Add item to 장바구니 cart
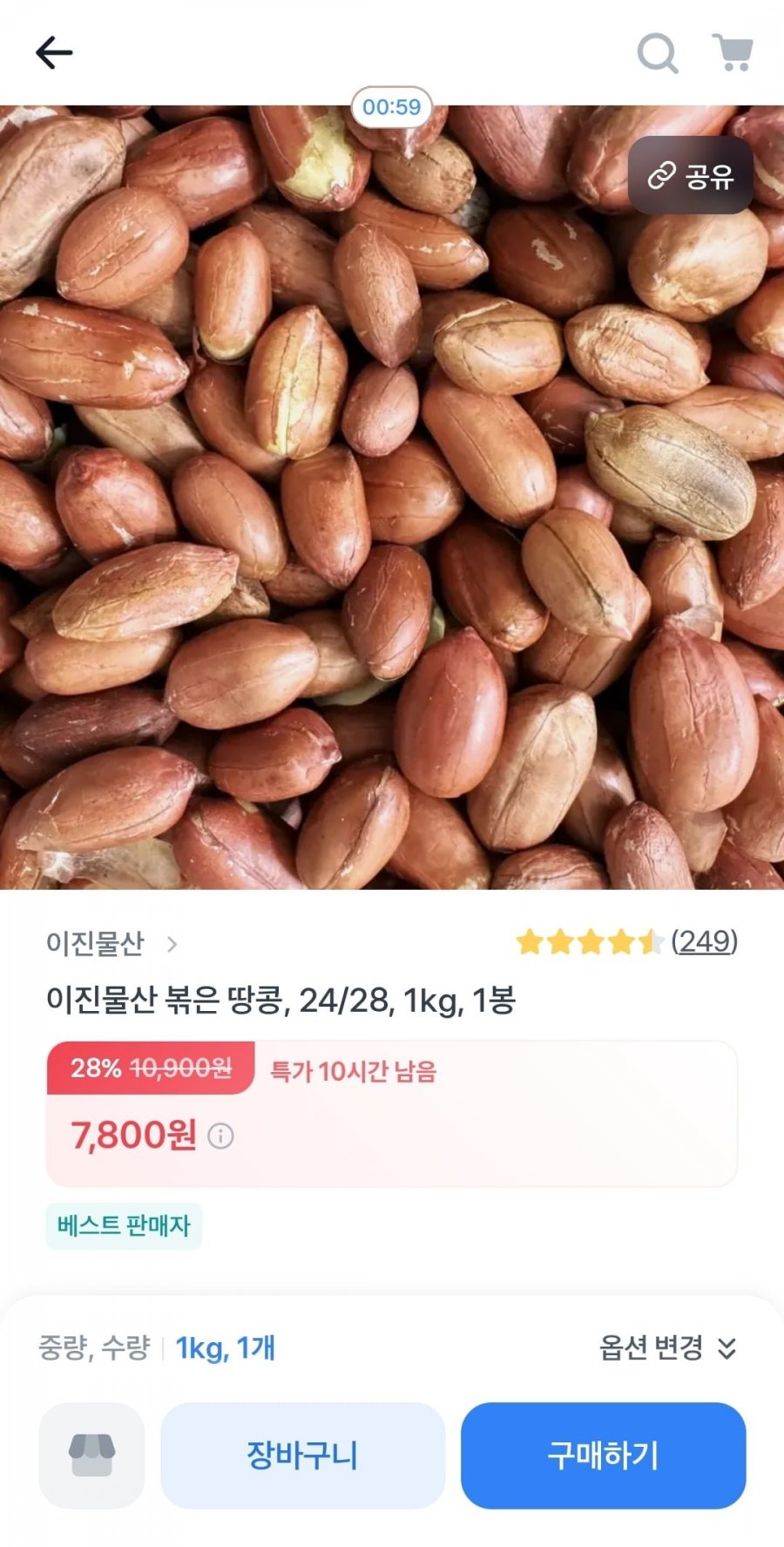 (x=302, y=1454)
